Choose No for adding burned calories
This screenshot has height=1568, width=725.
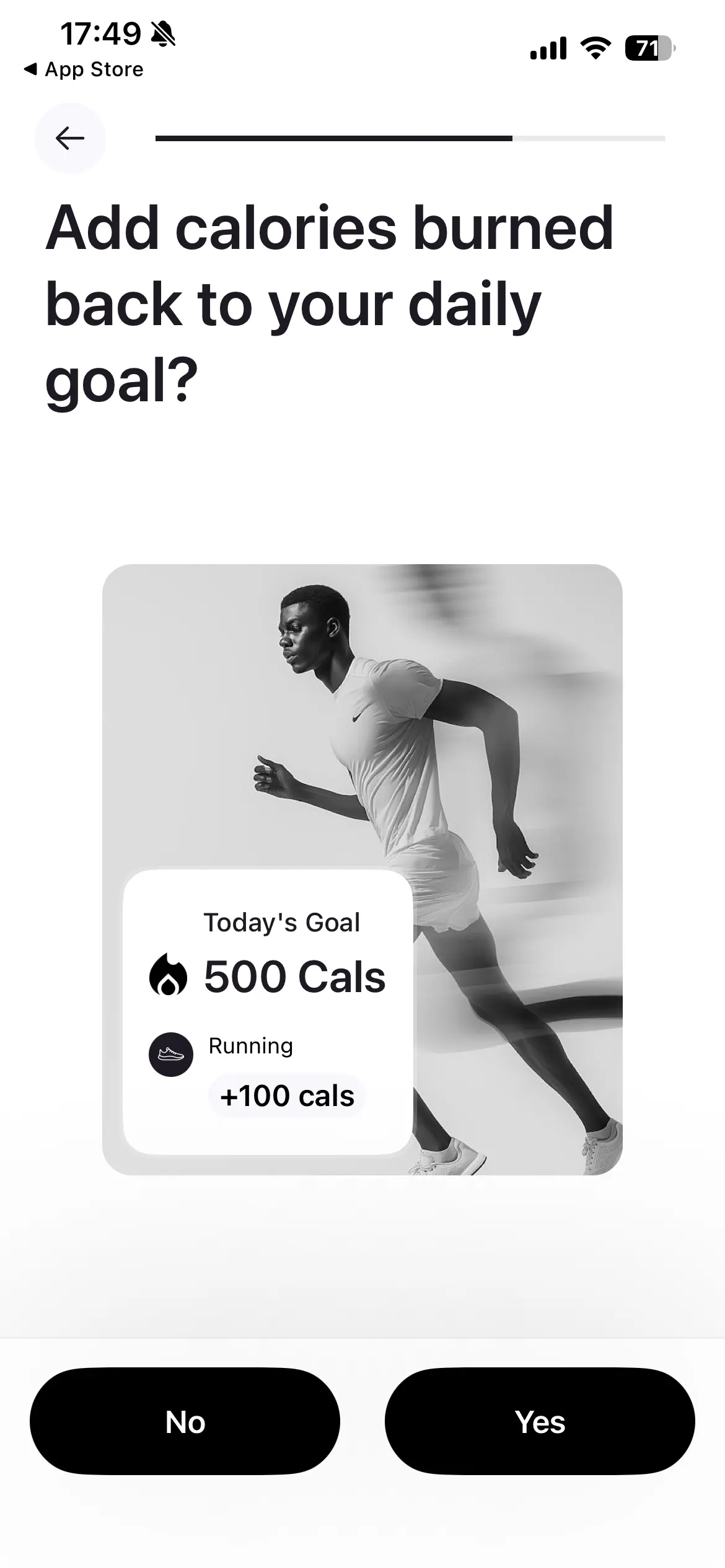185,1421
